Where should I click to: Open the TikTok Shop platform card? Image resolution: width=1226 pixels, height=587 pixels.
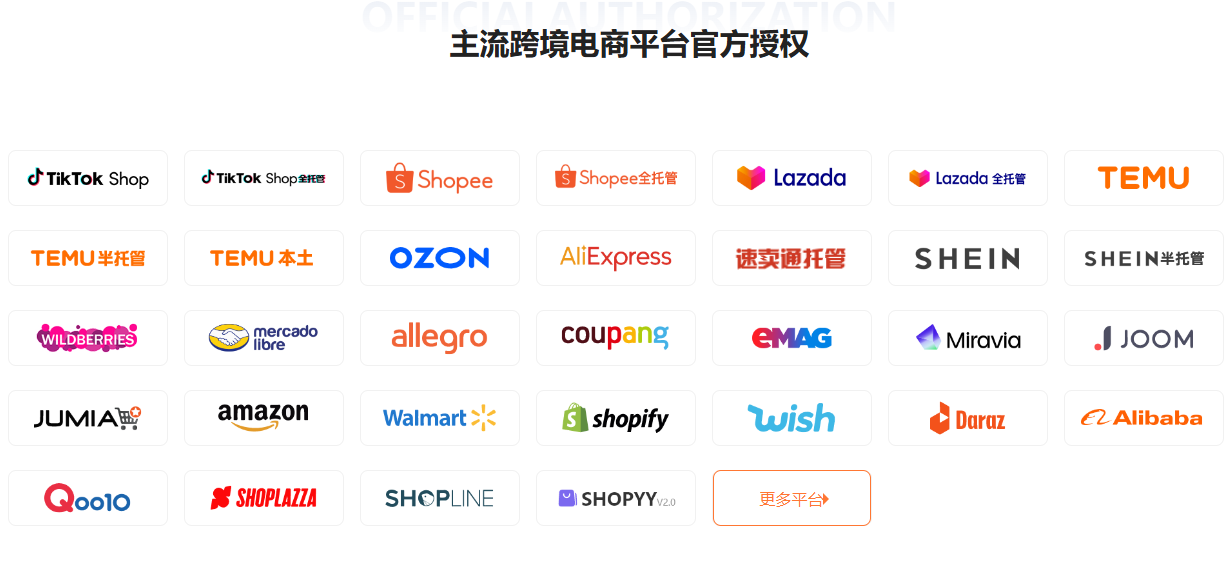point(88,178)
